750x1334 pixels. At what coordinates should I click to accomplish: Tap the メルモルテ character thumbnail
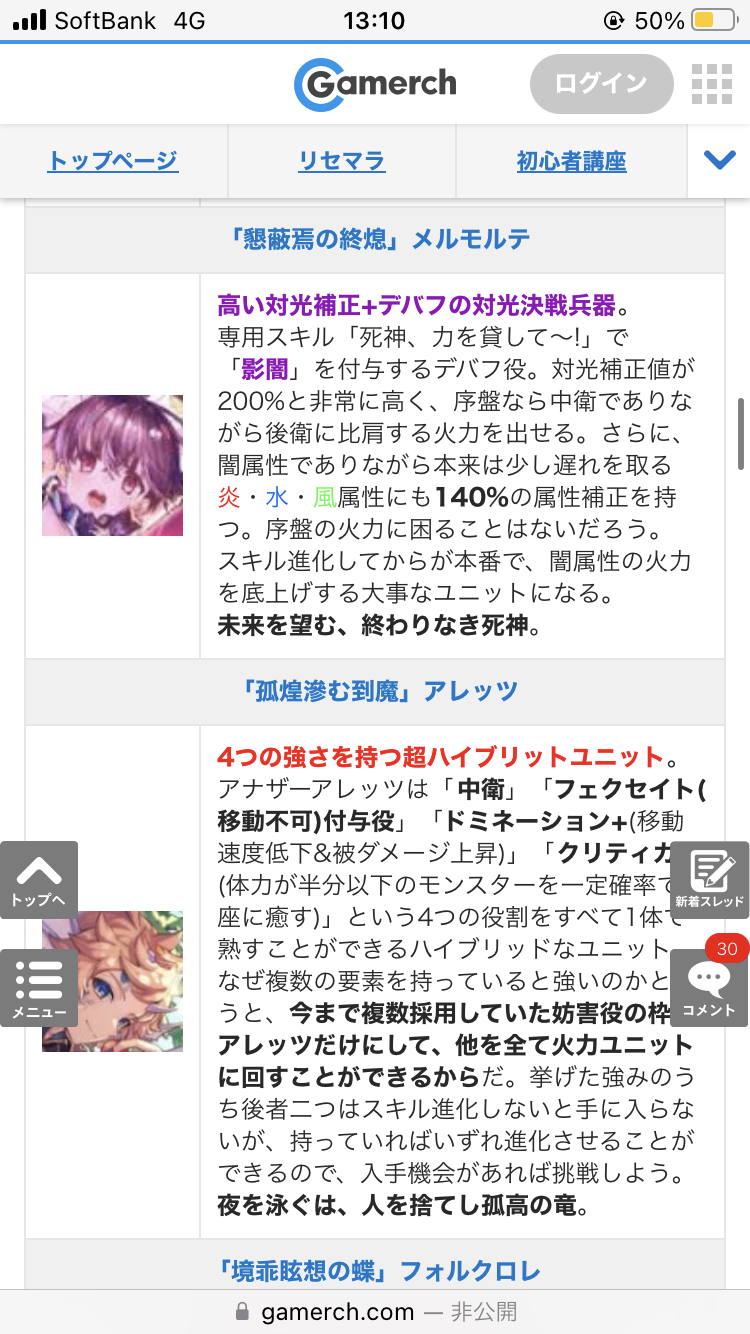coord(112,465)
